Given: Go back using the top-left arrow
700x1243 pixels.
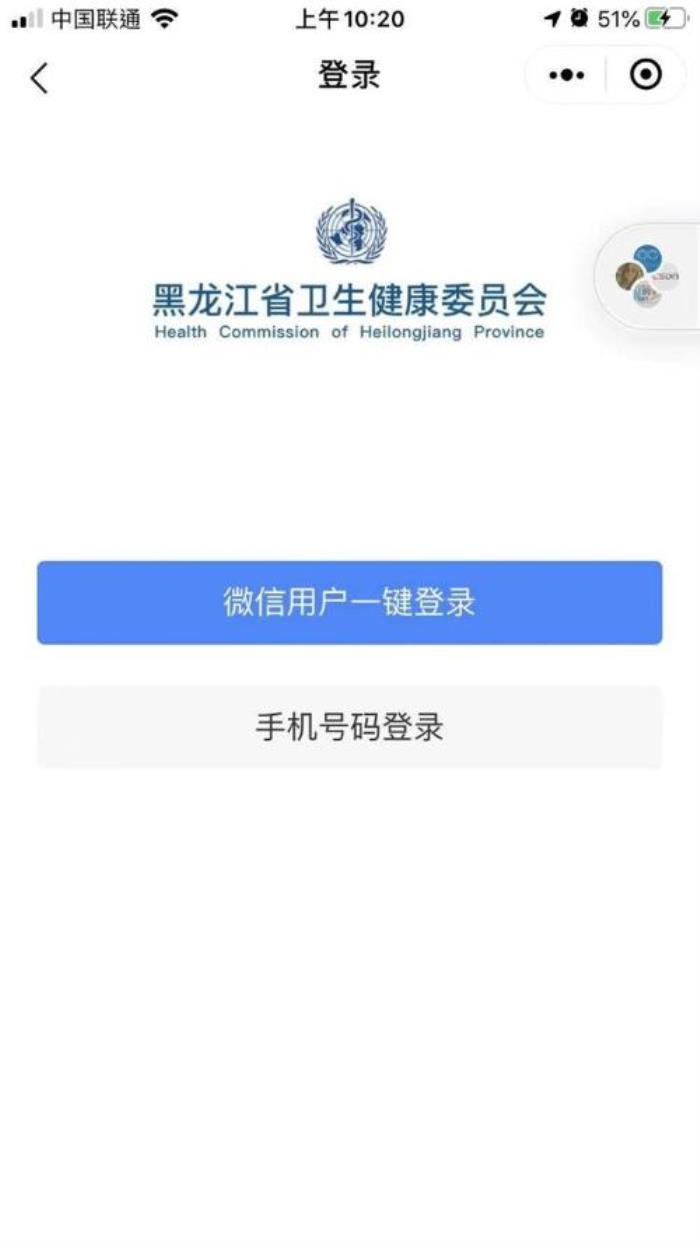Looking at the screenshot, I should point(39,77).
